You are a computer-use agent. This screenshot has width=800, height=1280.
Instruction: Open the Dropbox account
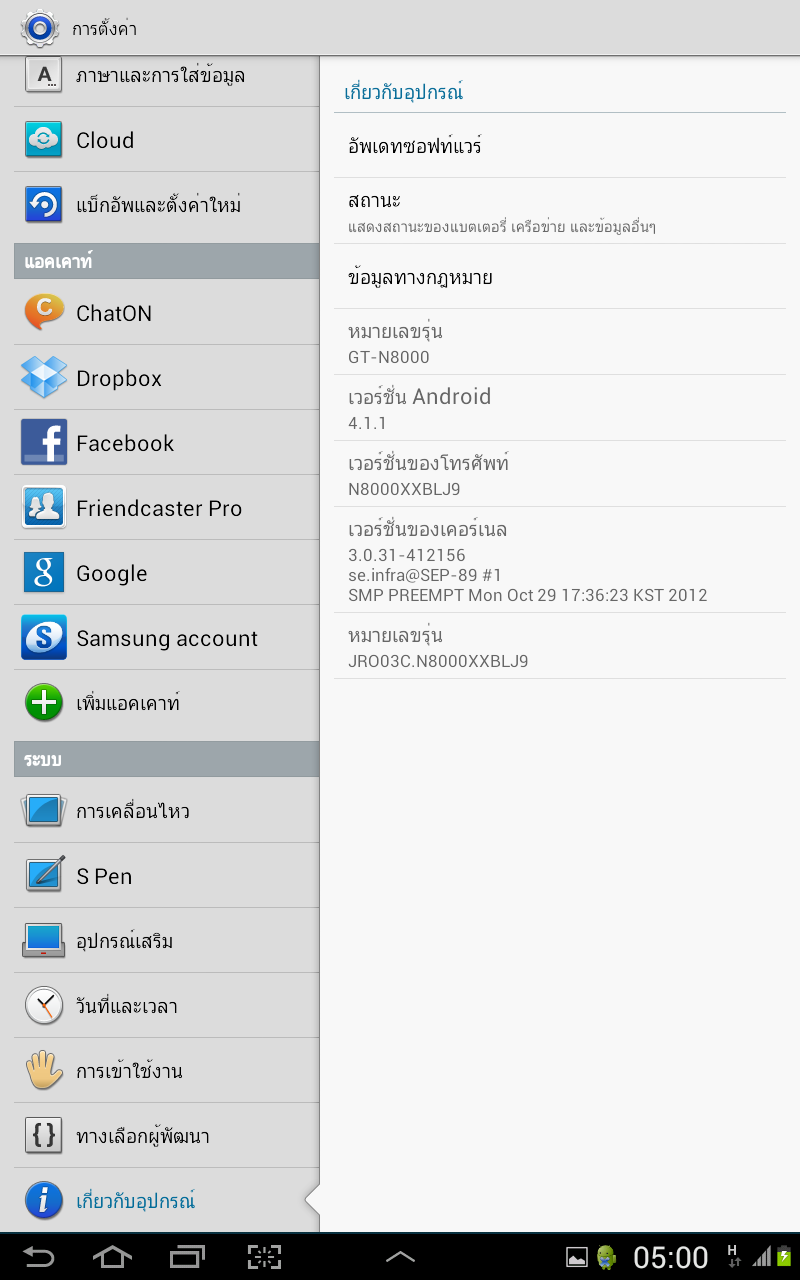(x=167, y=378)
